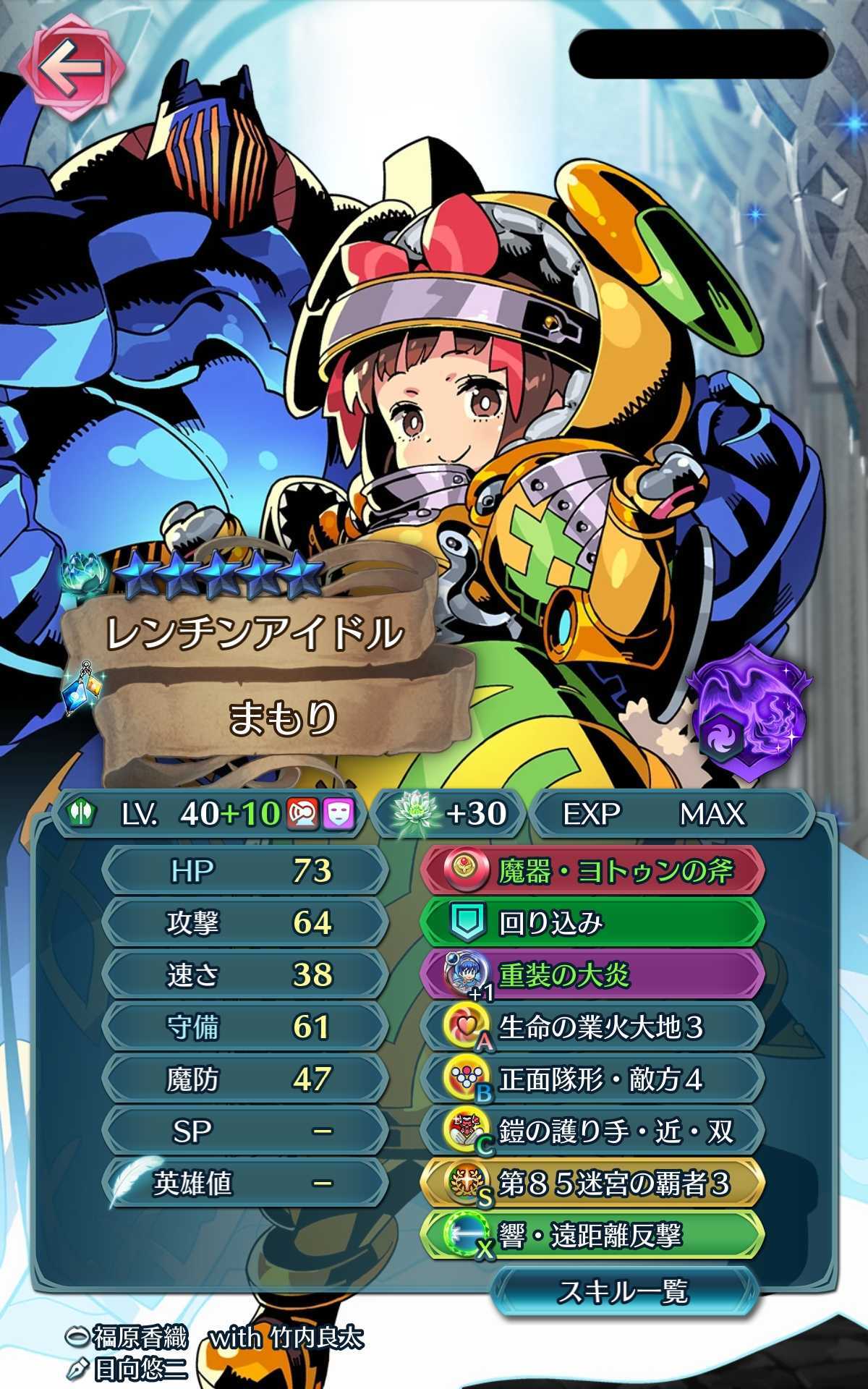
Task: Show details for A skill 生命の業火大地3
Action: (592, 1027)
